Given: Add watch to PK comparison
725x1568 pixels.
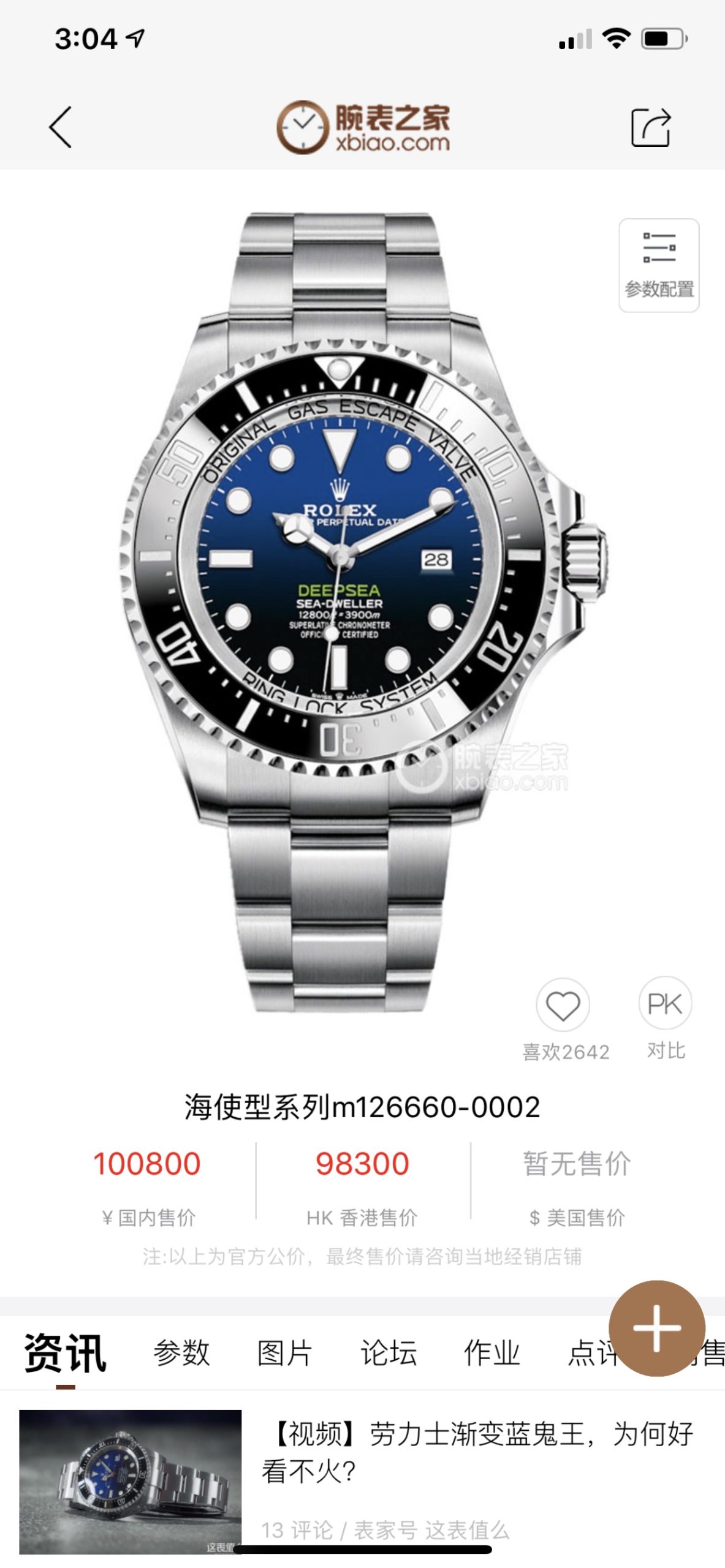Looking at the screenshot, I should [x=665, y=1004].
